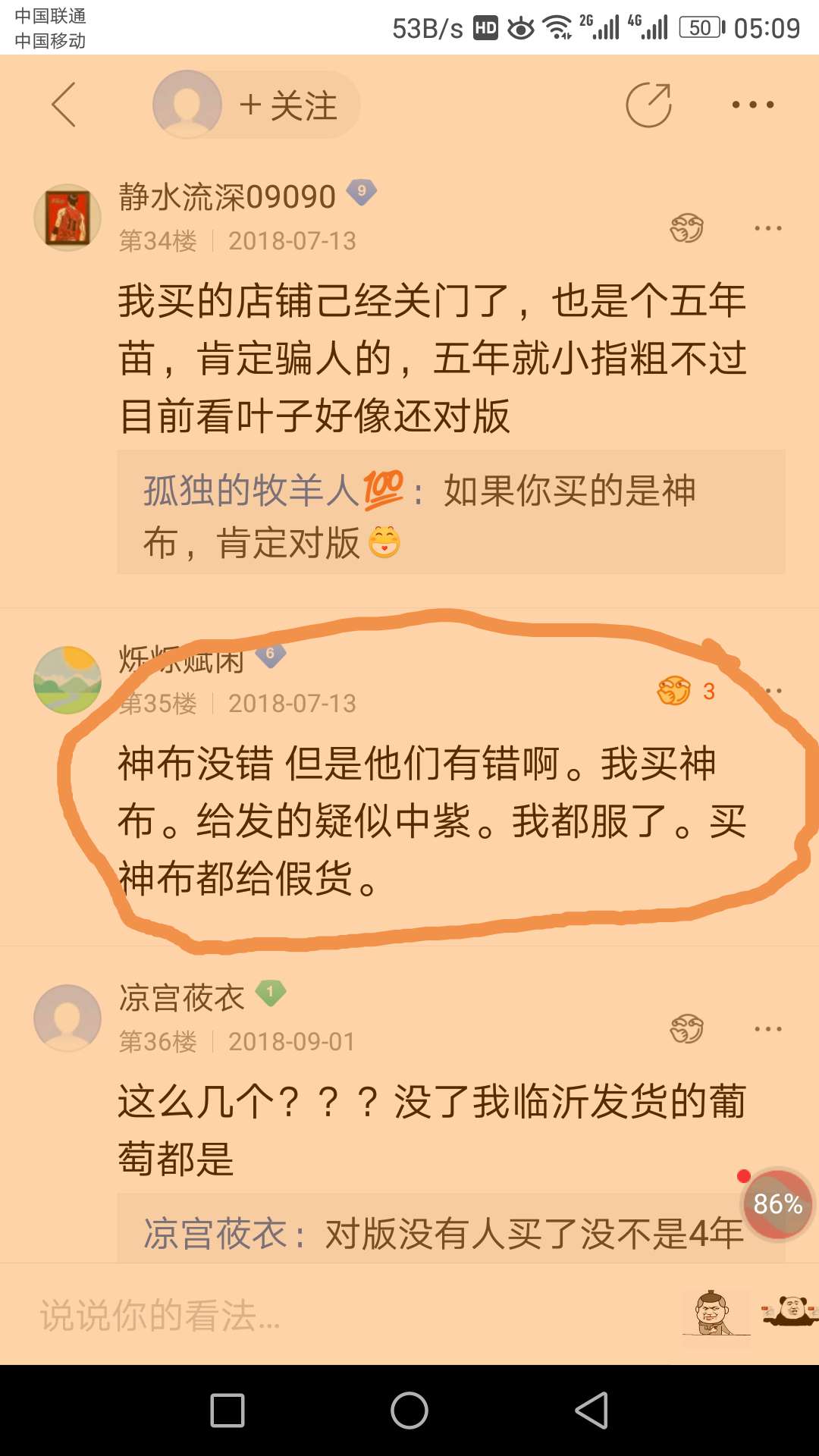Like the 第36楼 comment by 凉宫莜衣

687,1028
